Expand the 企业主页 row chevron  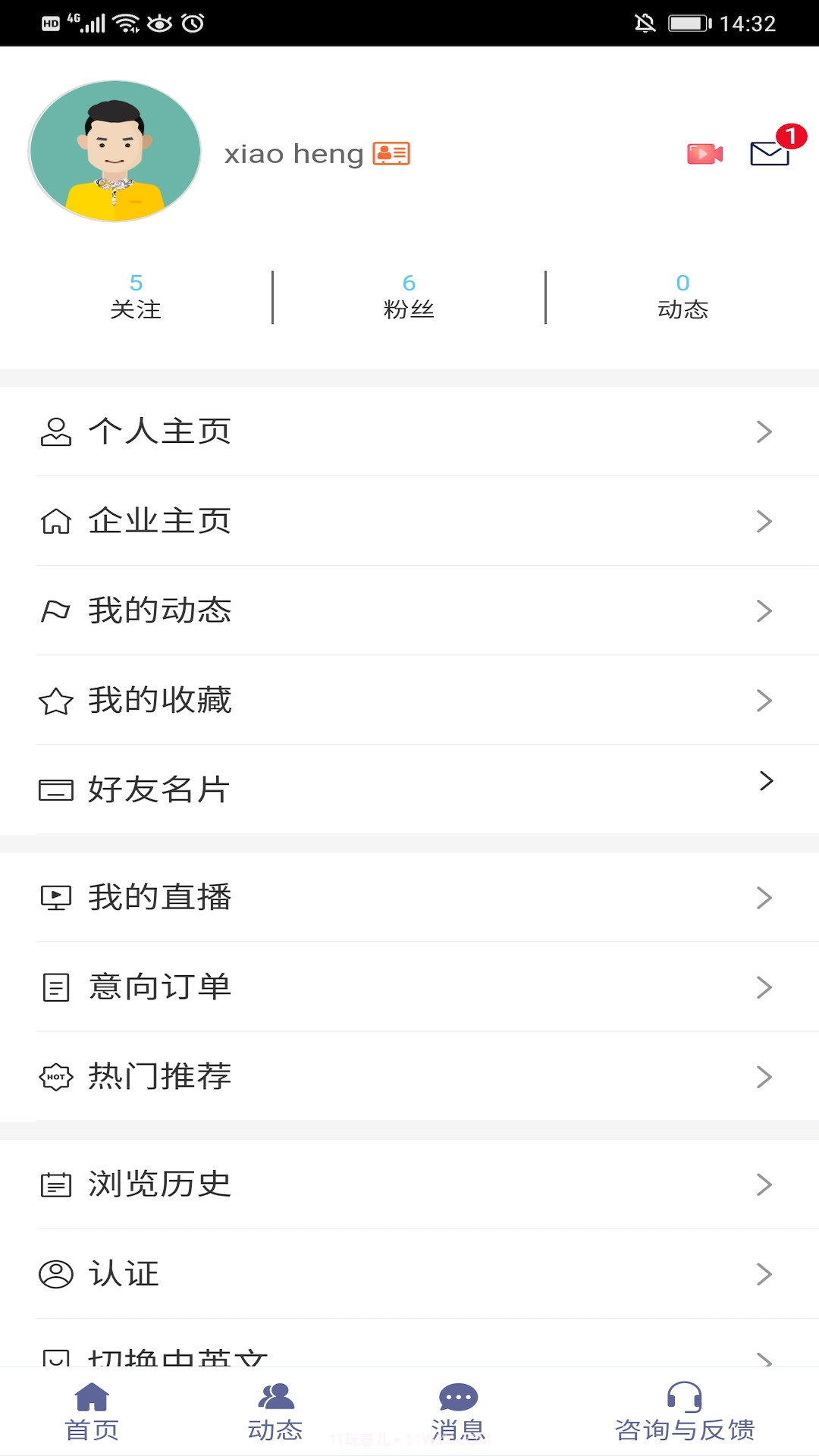763,520
